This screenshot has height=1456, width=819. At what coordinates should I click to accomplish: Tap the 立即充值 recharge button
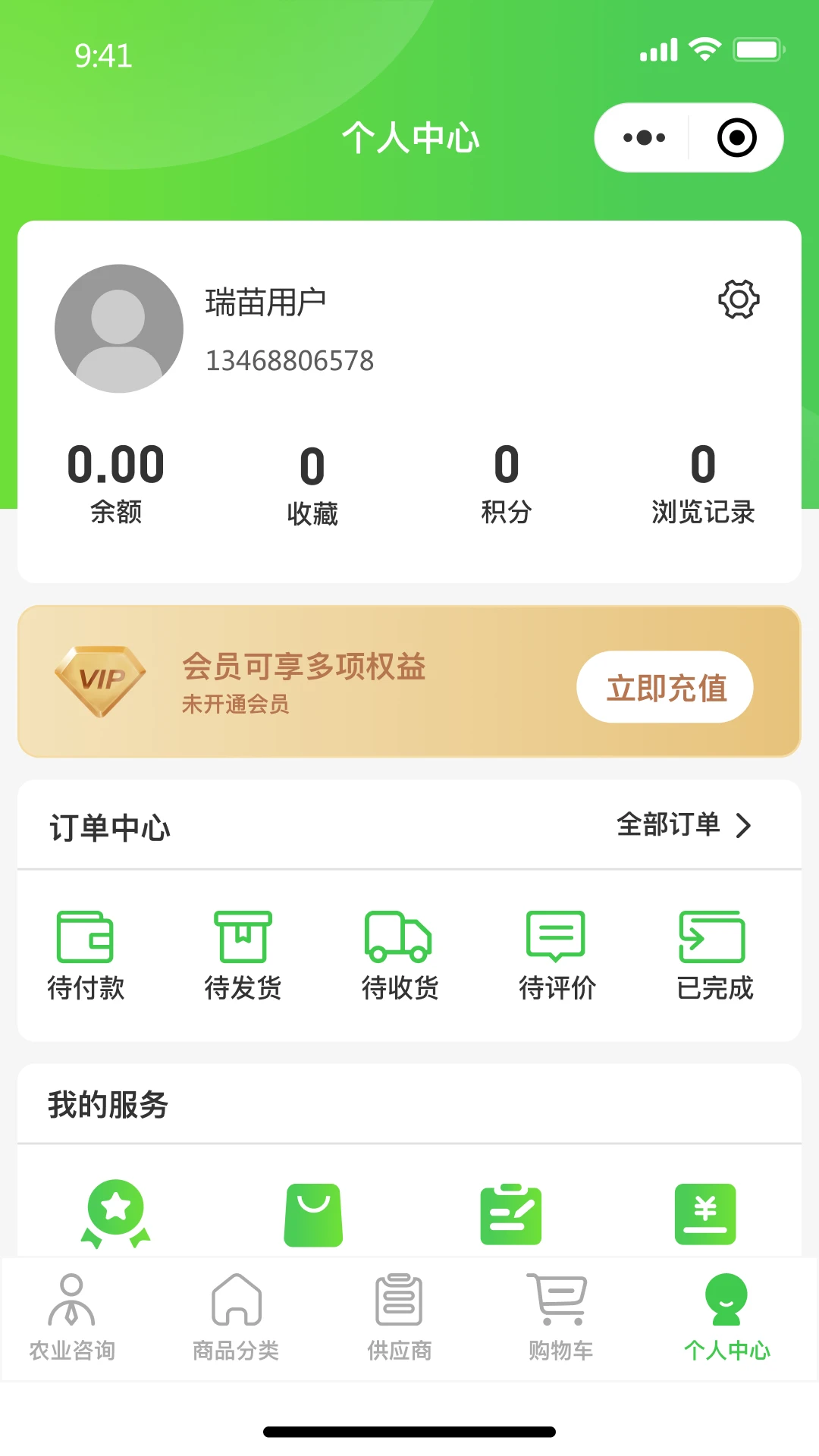point(664,686)
